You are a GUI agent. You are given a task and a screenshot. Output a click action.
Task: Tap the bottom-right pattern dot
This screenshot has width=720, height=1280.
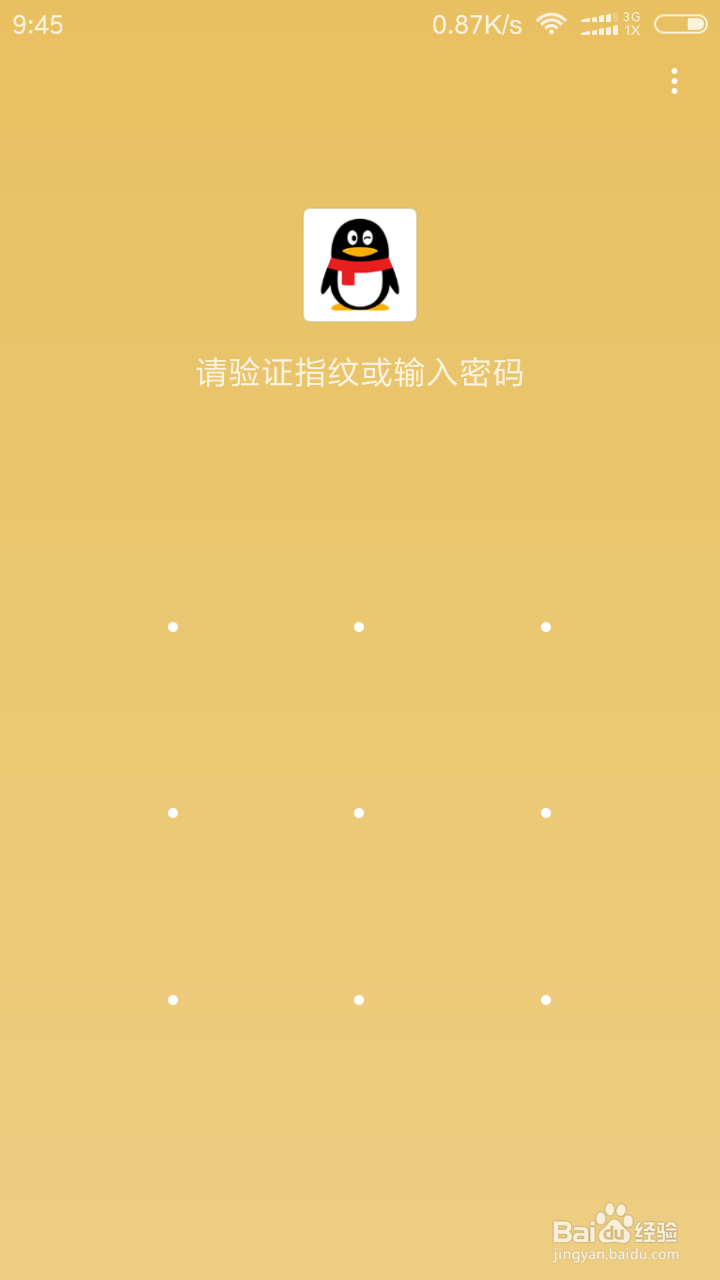coord(545,999)
